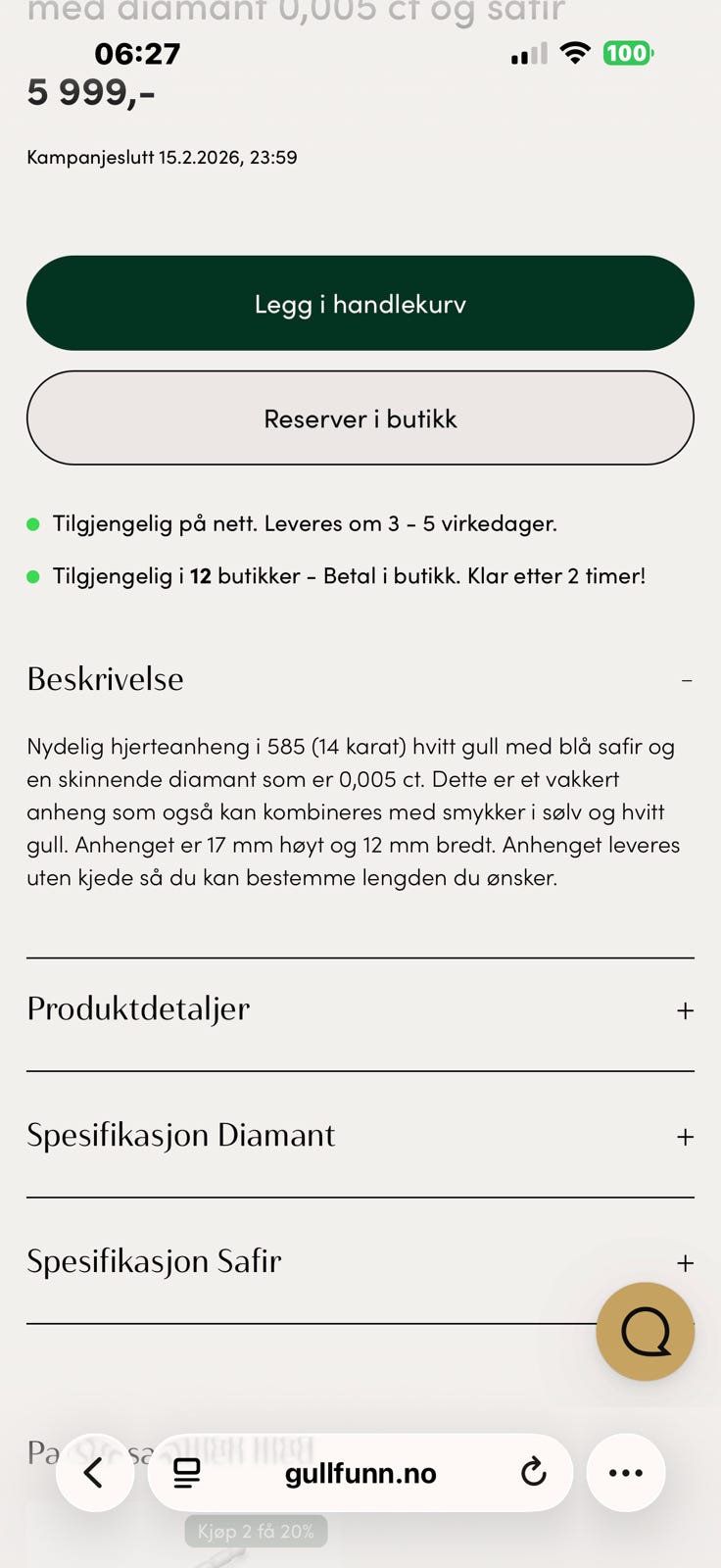Expand the Spesifikasjon Safir section
Viewport: 721px width, 1568px height.
(685, 1262)
